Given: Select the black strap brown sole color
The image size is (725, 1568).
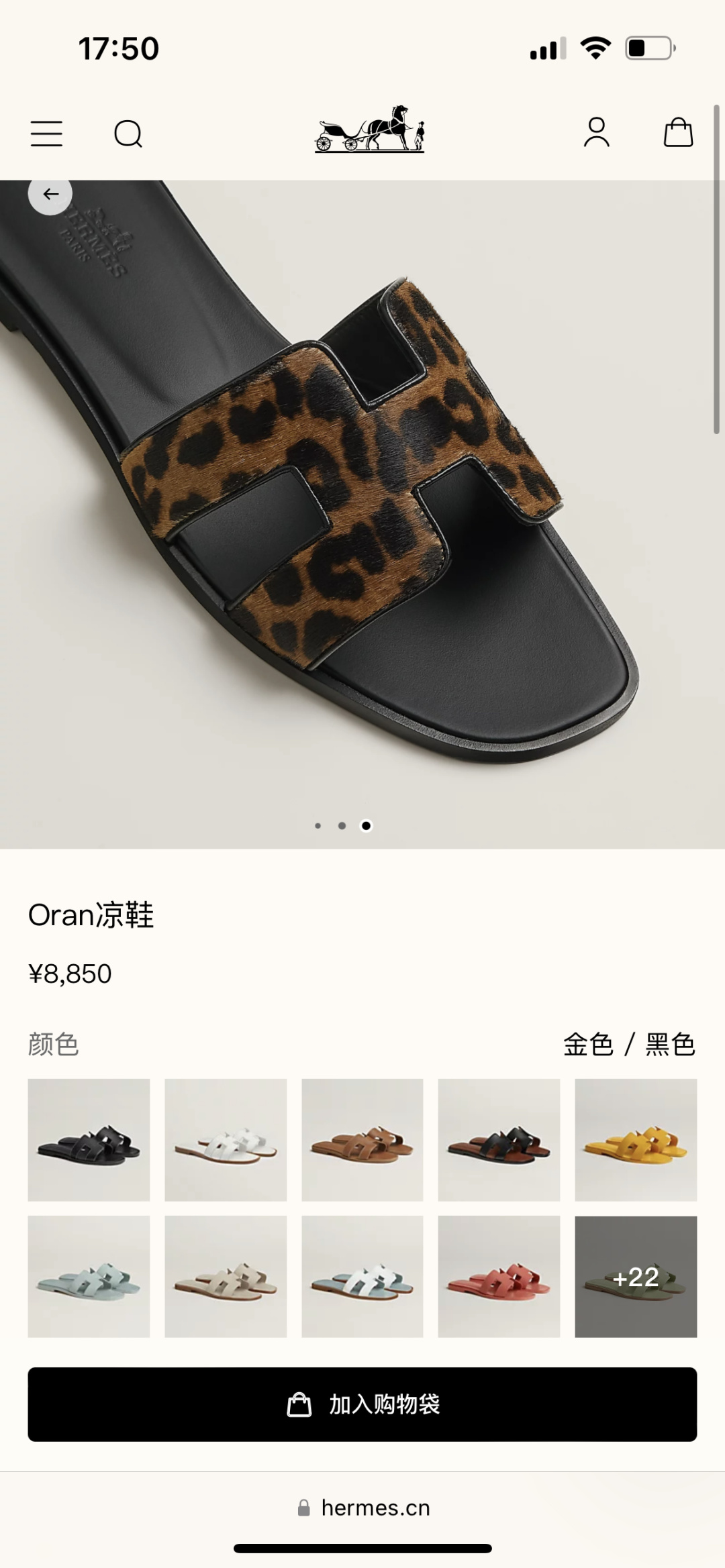Looking at the screenshot, I should pyautogui.click(x=499, y=1140).
